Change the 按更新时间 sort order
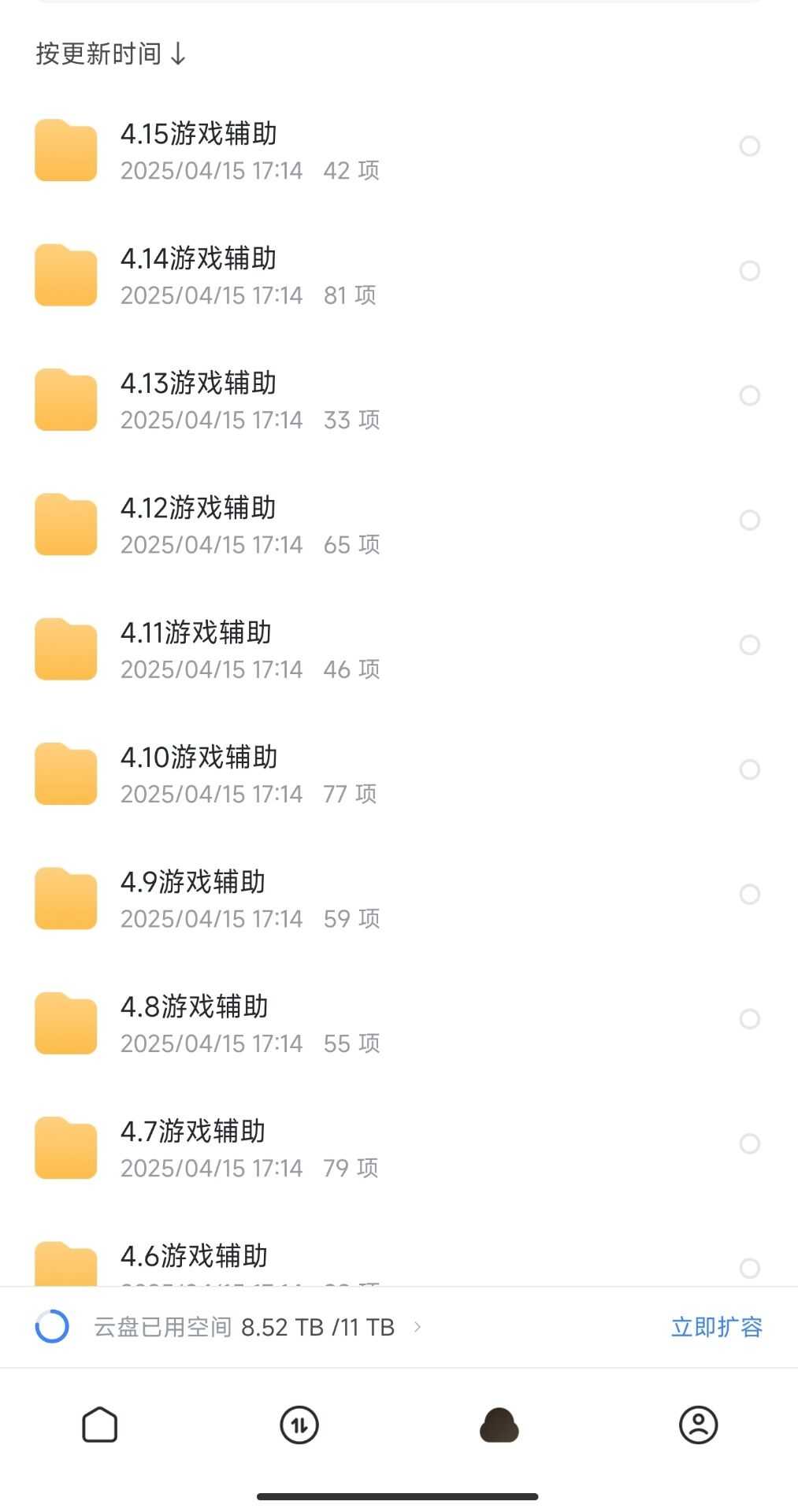The width and height of the screenshot is (798, 1512). pyautogui.click(x=111, y=54)
